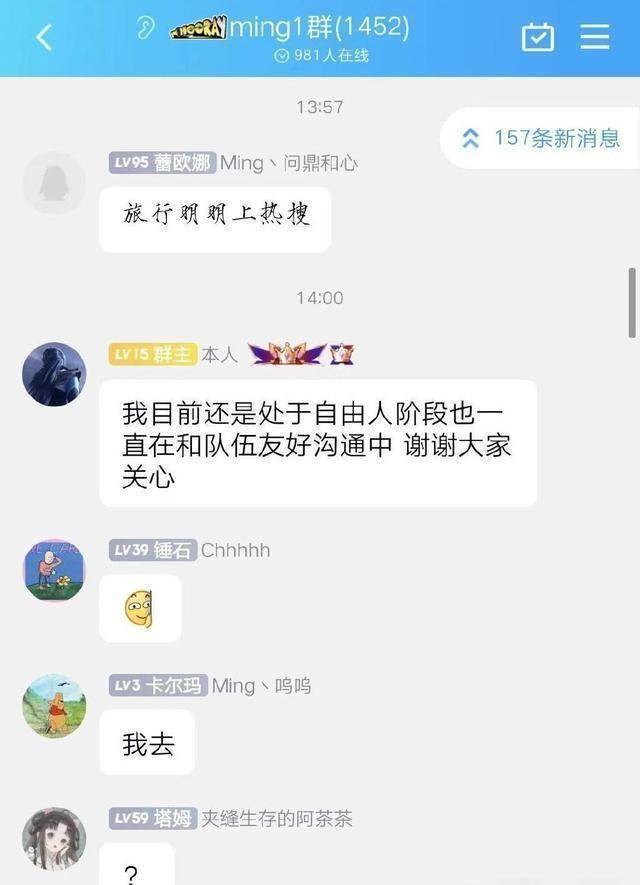Open Chhhhh's profile avatar
Image resolution: width=640 pixels, height=885 pixels.
tap(54, 570)
